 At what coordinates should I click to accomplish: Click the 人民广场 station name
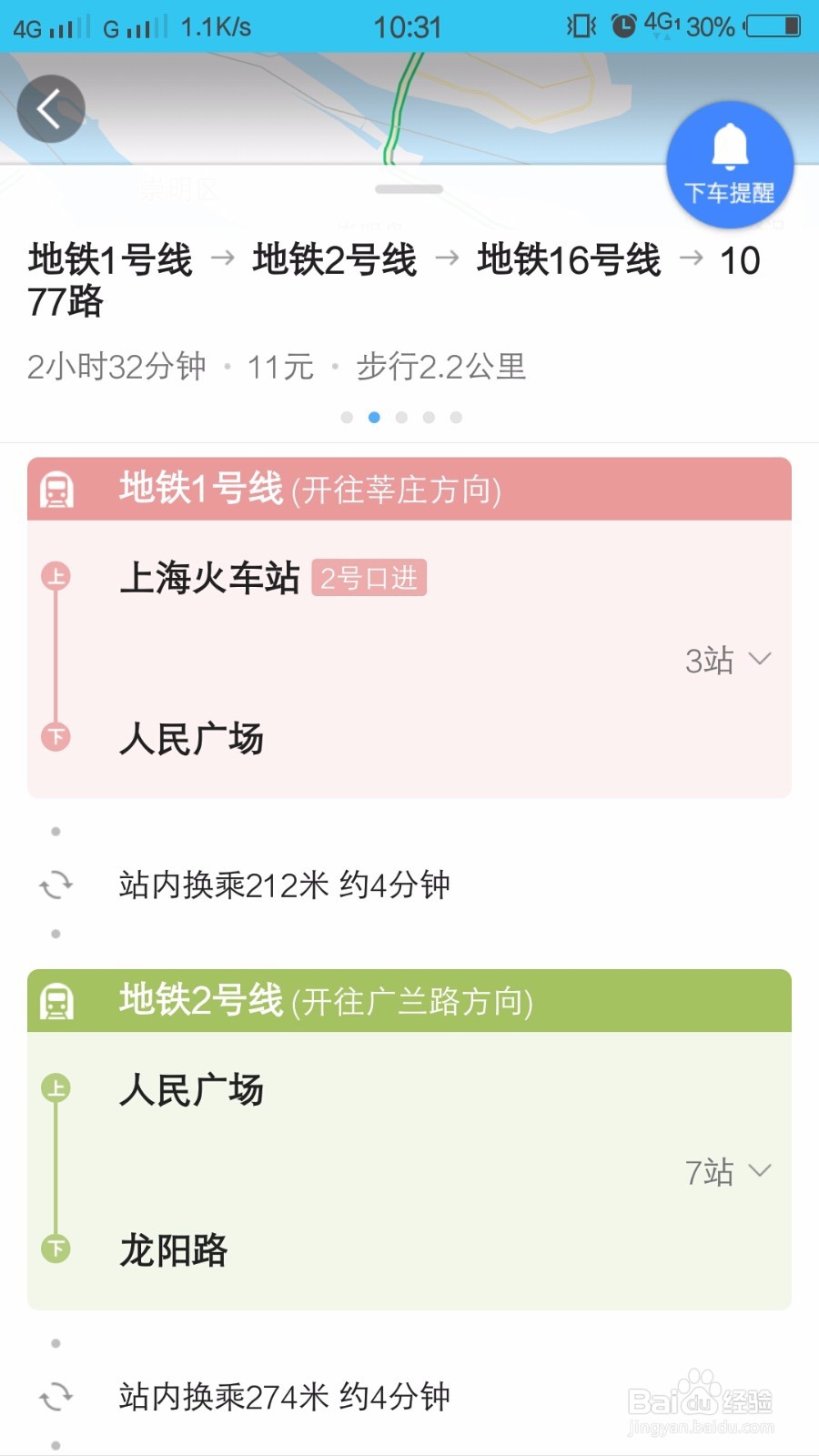[192, 739]
